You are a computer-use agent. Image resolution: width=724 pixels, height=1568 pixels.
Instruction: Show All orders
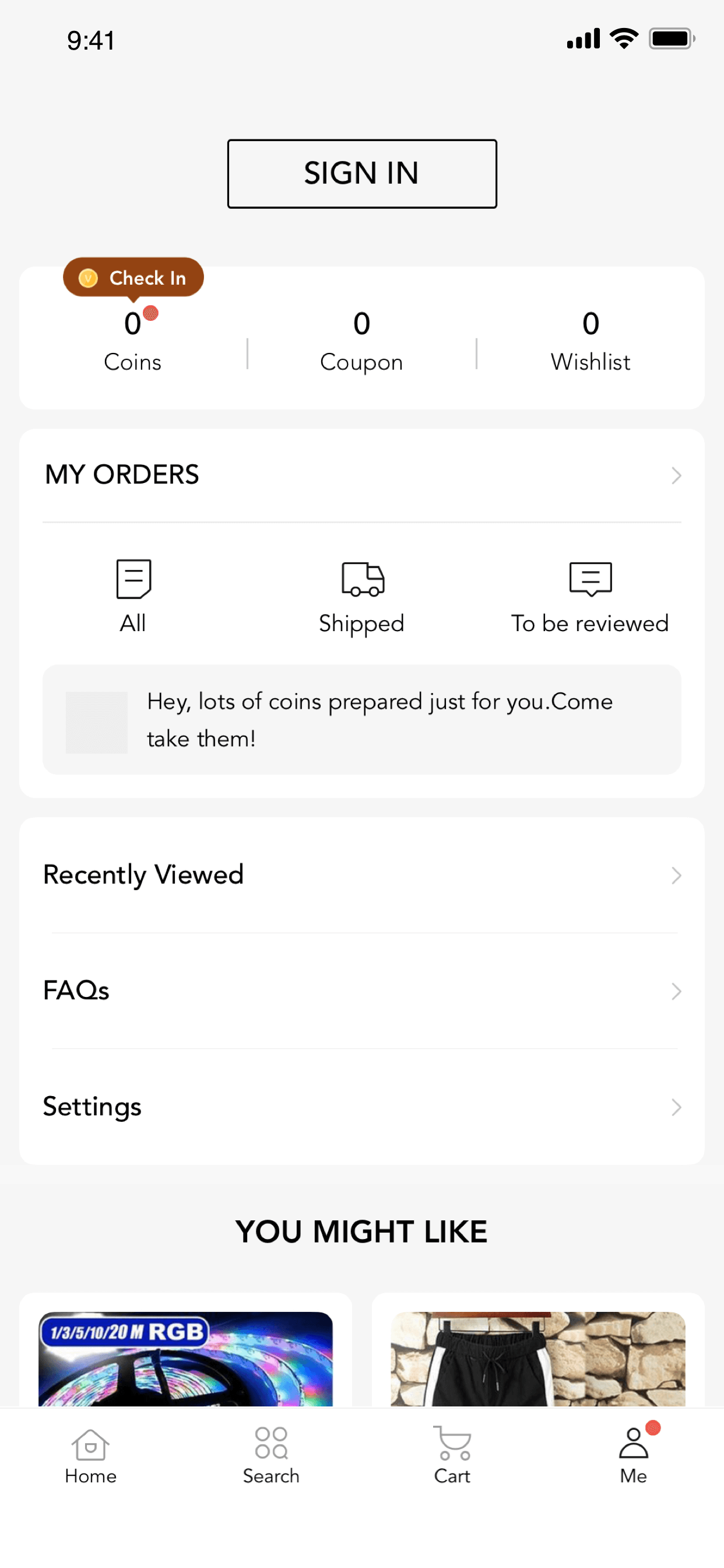133,597
